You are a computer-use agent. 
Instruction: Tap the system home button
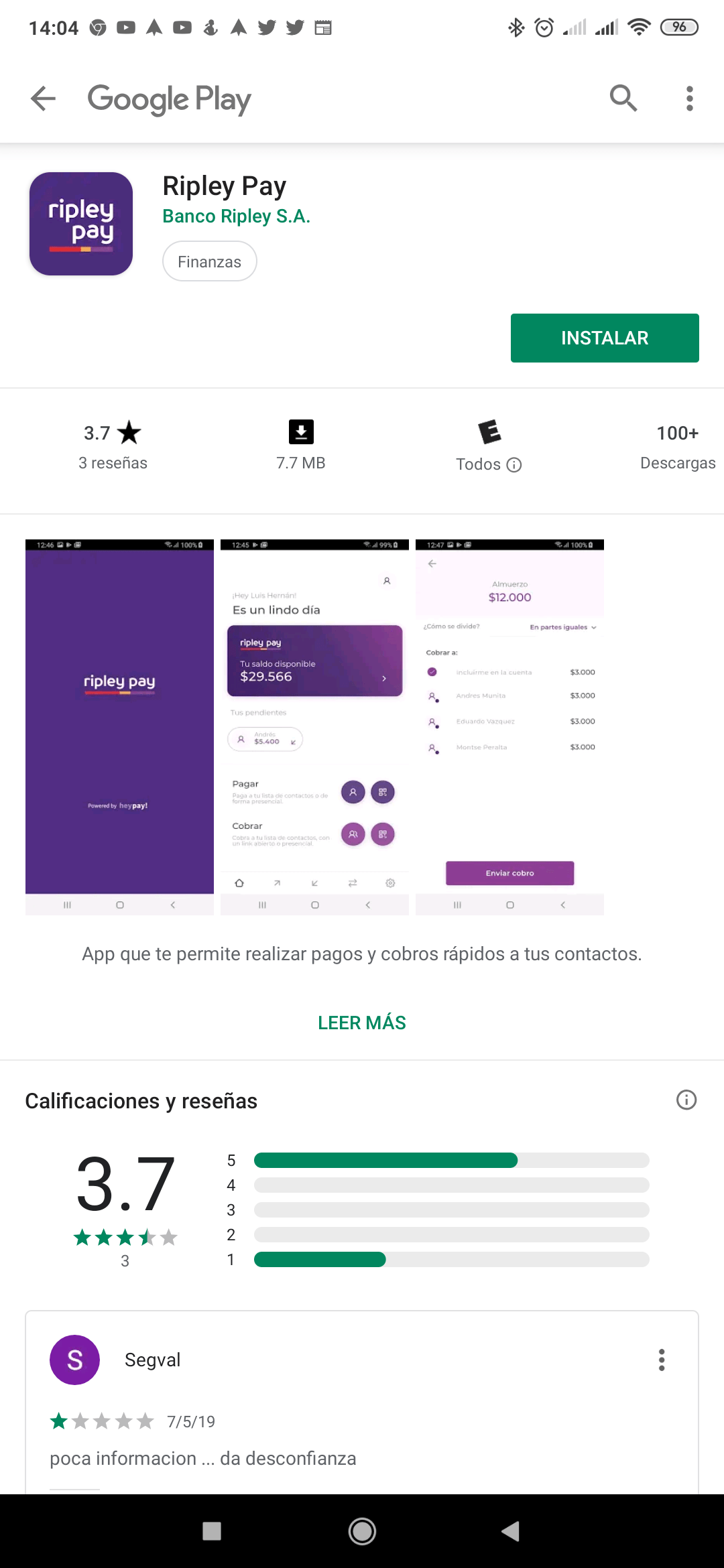click(362, 1531)
